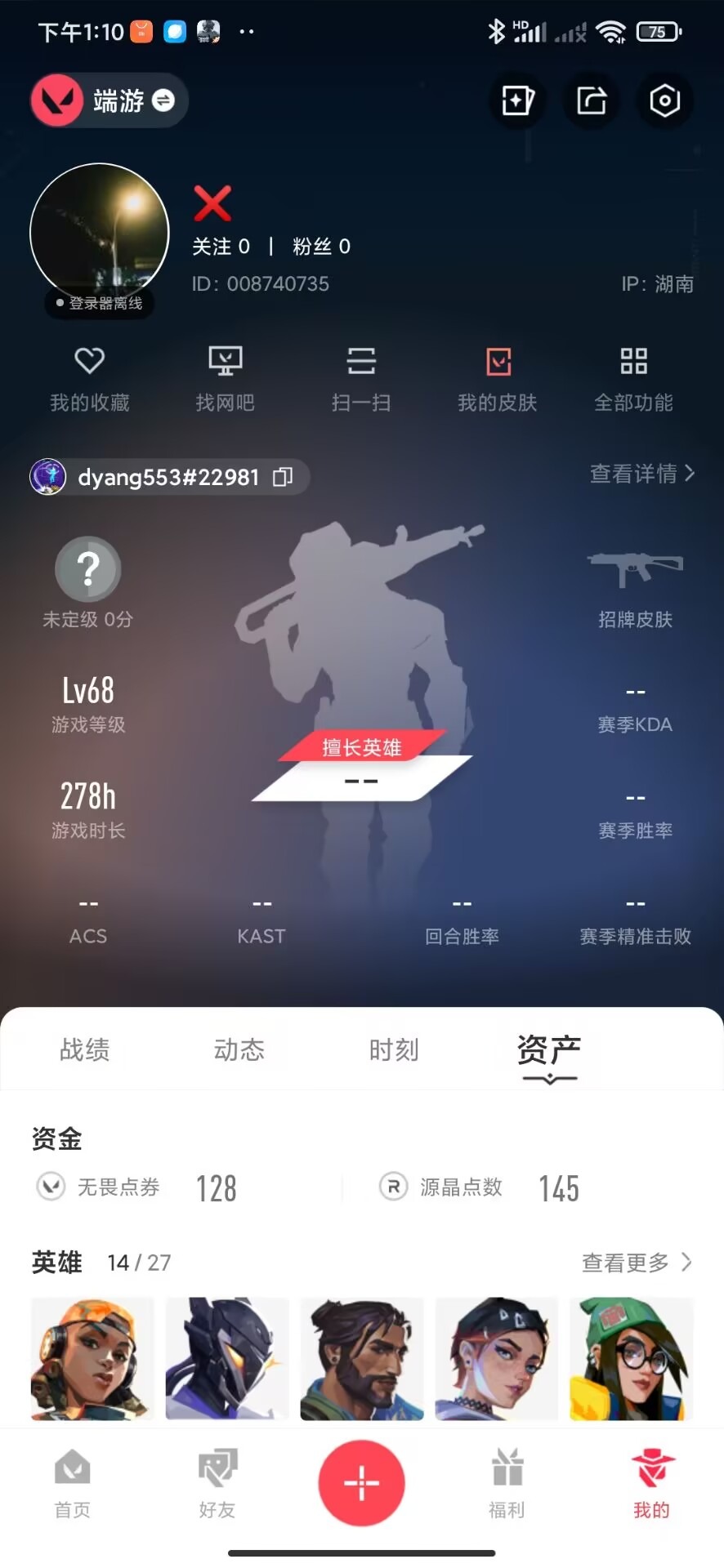Open 我的皮肤 skins

(x=498, y=380)
